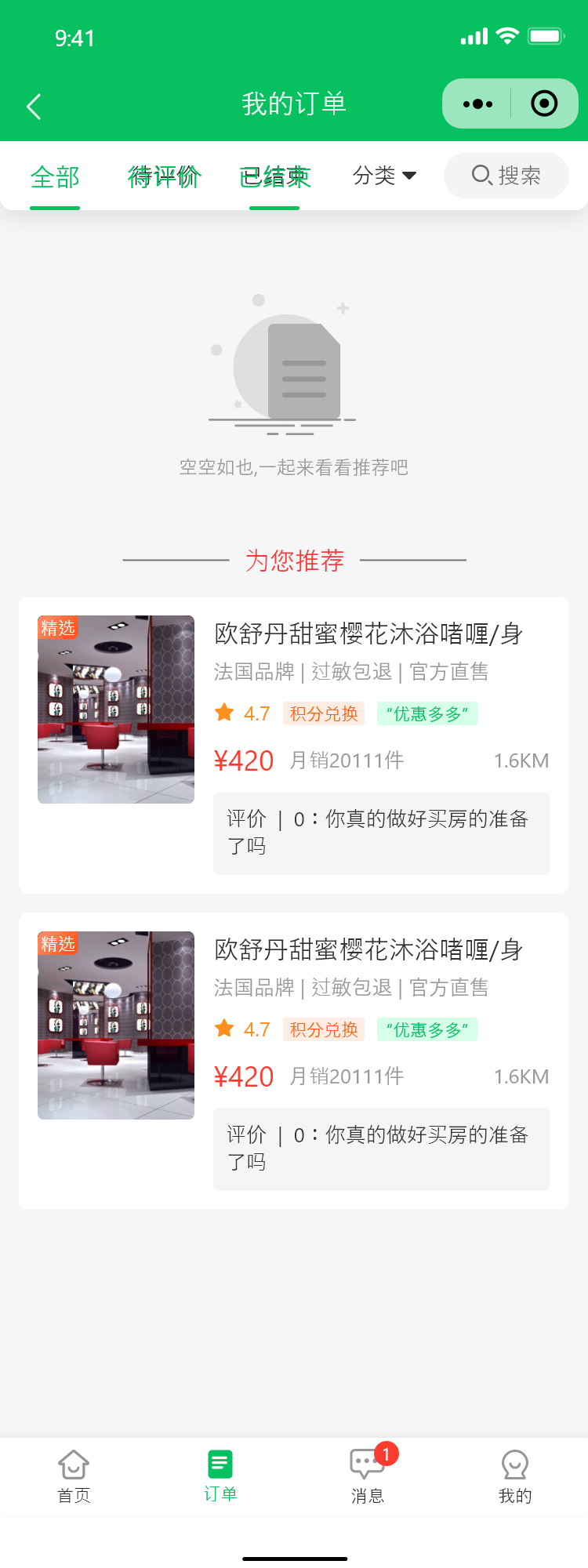This screenshot has height=1568, width=588.
Task: Close the mini program with the circle button
Action: pyautogui.click(x=544, y=103)
